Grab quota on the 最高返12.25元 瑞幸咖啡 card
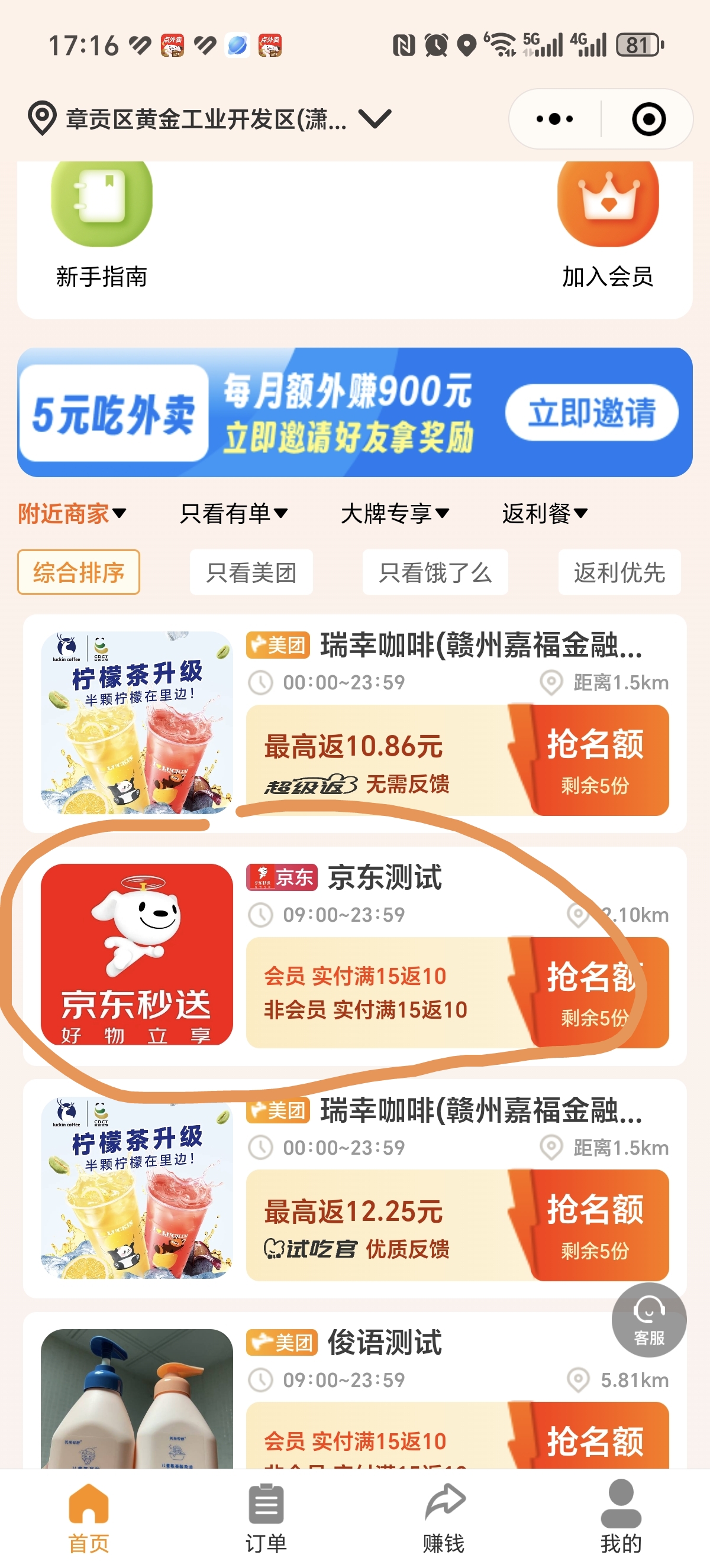The image size is (710, 1568). coord(593,1224)
